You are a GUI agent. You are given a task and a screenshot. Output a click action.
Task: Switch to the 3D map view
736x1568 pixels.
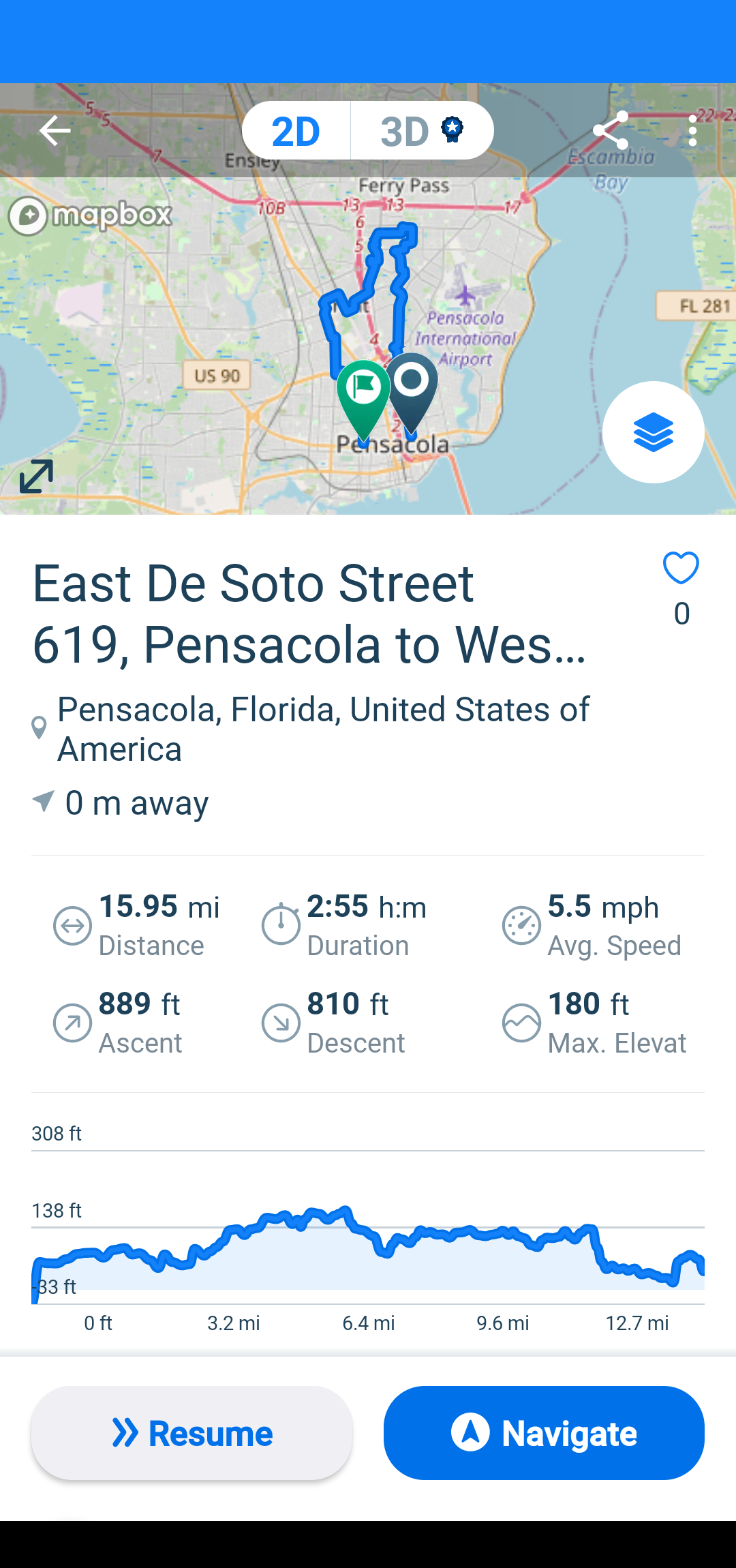click(x=423, y=130)
